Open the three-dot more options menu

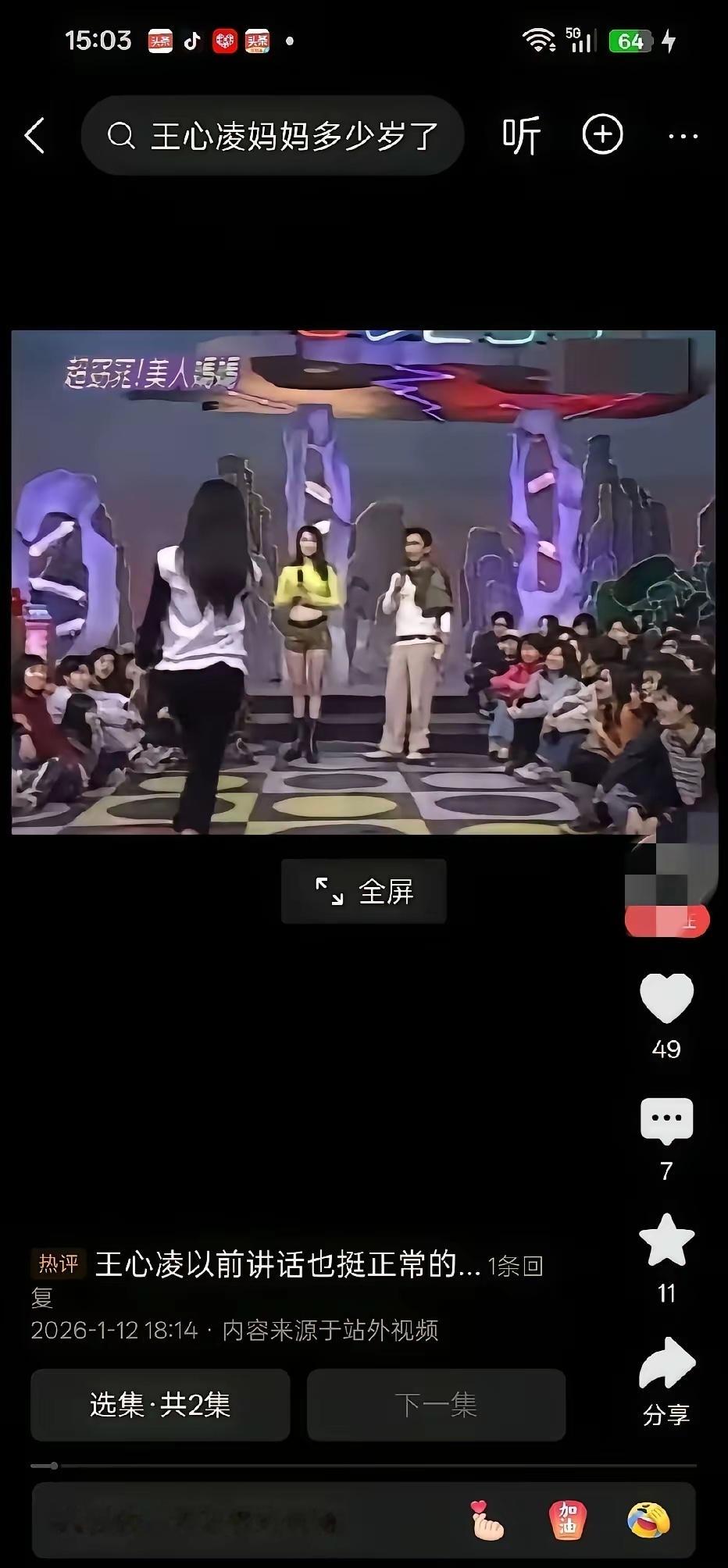pos(683,134)
